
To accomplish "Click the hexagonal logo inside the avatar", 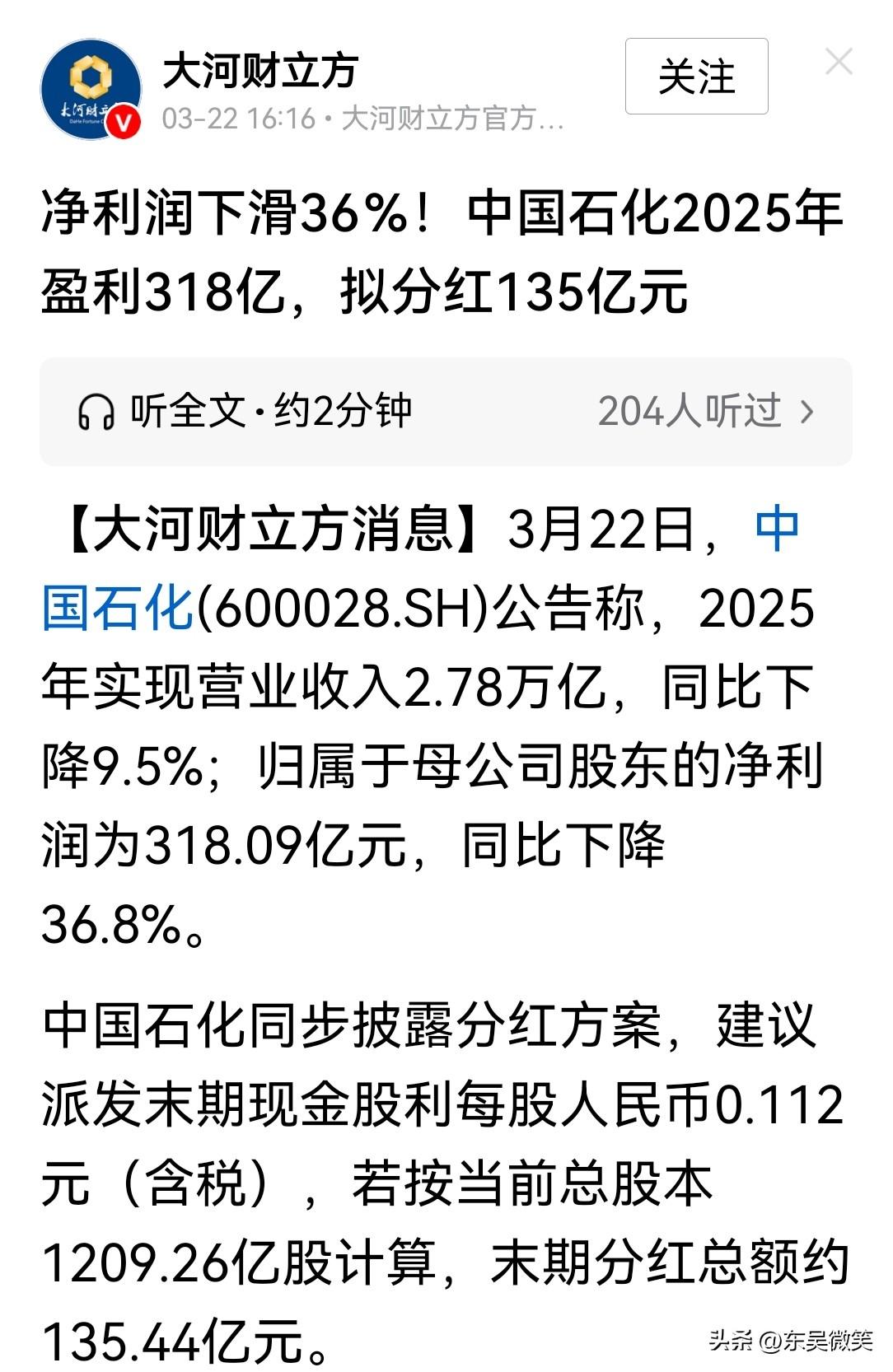I will point(89,78).
